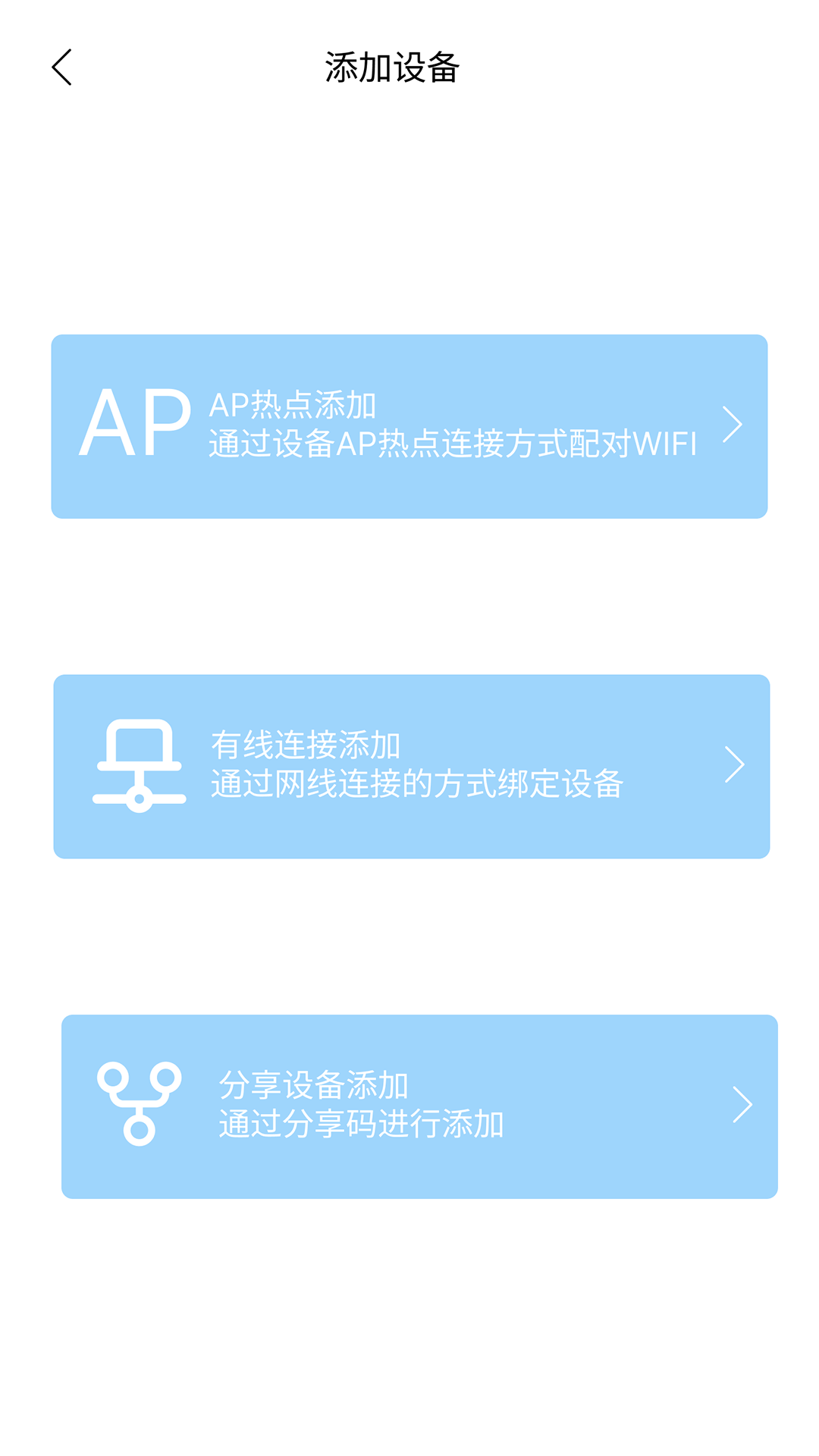
Task: Select the 有线连接添加 option
Action: (x=411, y=766)
